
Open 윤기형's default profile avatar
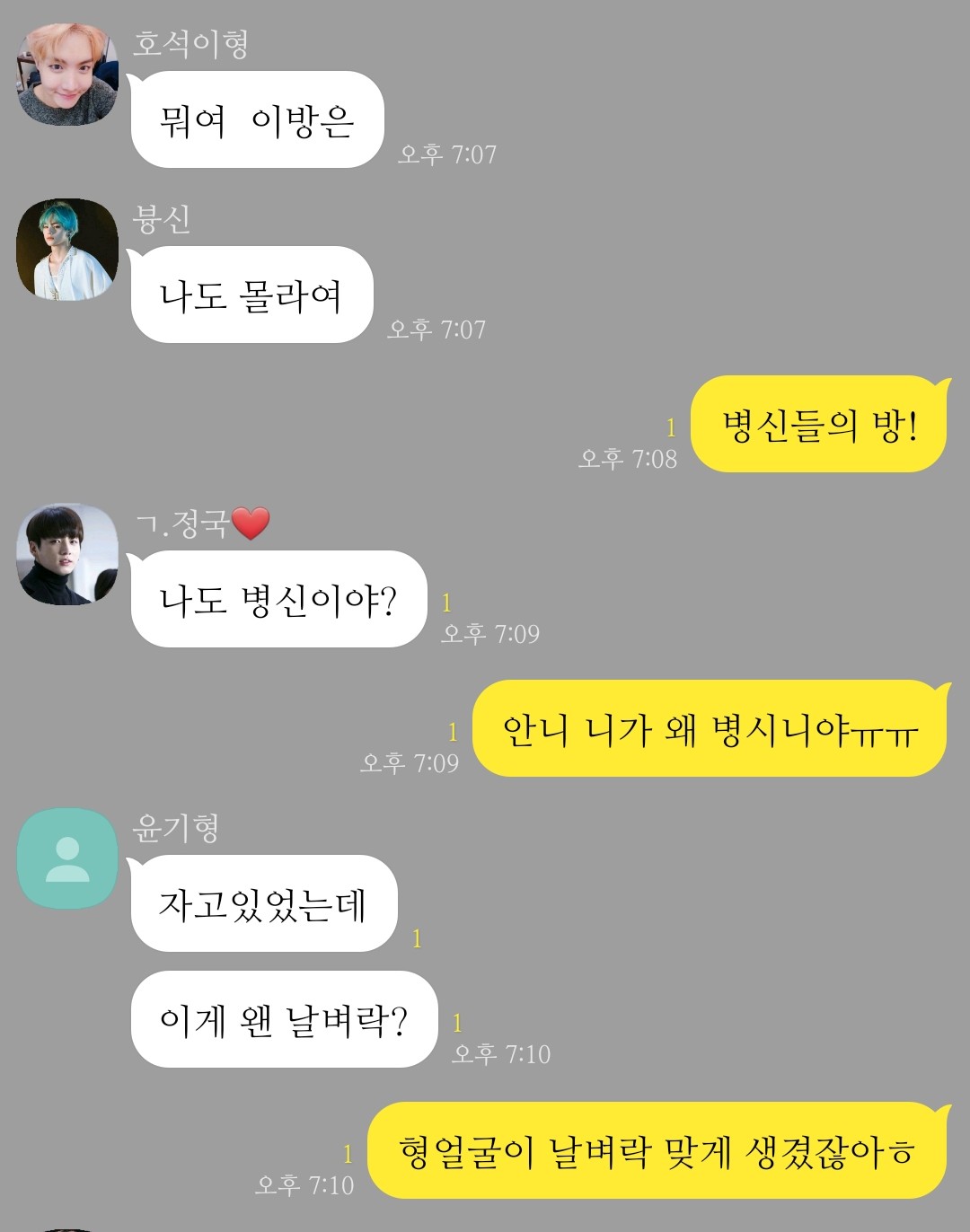pyautogui.click(x=67, y=858)
